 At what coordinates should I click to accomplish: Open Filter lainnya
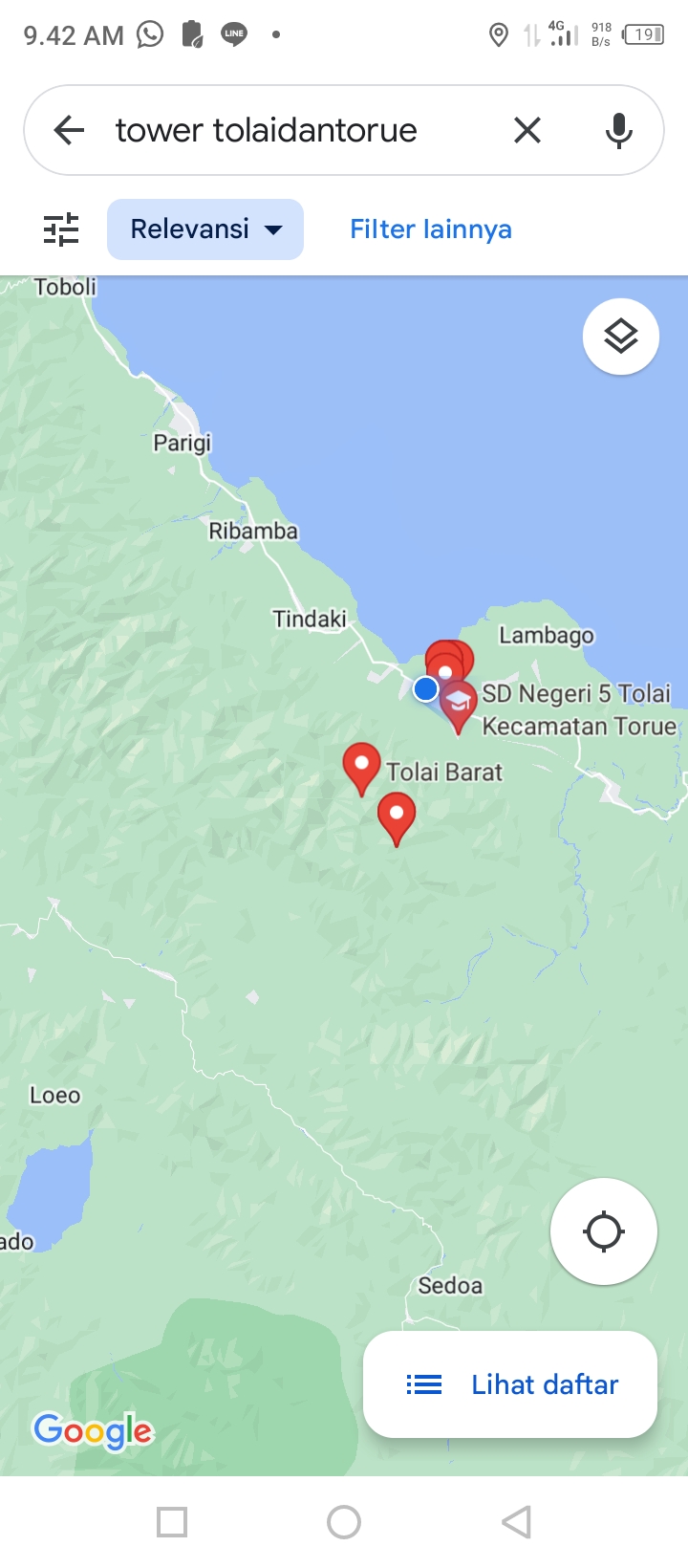coord(431,229)
